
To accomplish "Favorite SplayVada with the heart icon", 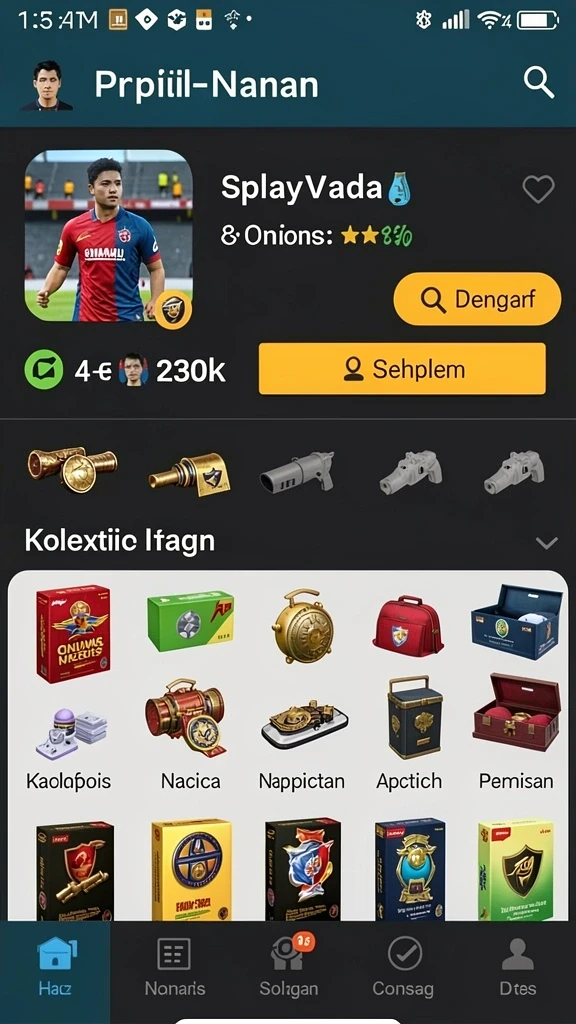I will pos(539,189).
